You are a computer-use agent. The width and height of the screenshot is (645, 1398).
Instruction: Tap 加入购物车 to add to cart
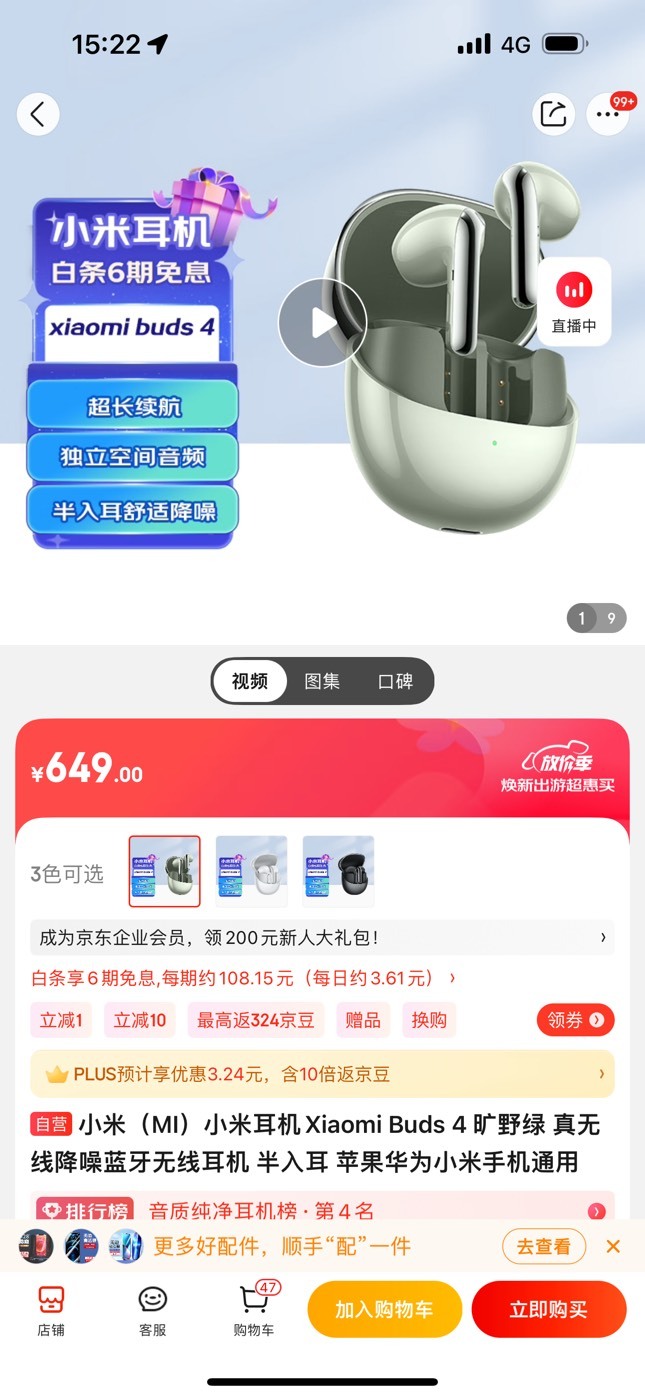click(385, 1309)
